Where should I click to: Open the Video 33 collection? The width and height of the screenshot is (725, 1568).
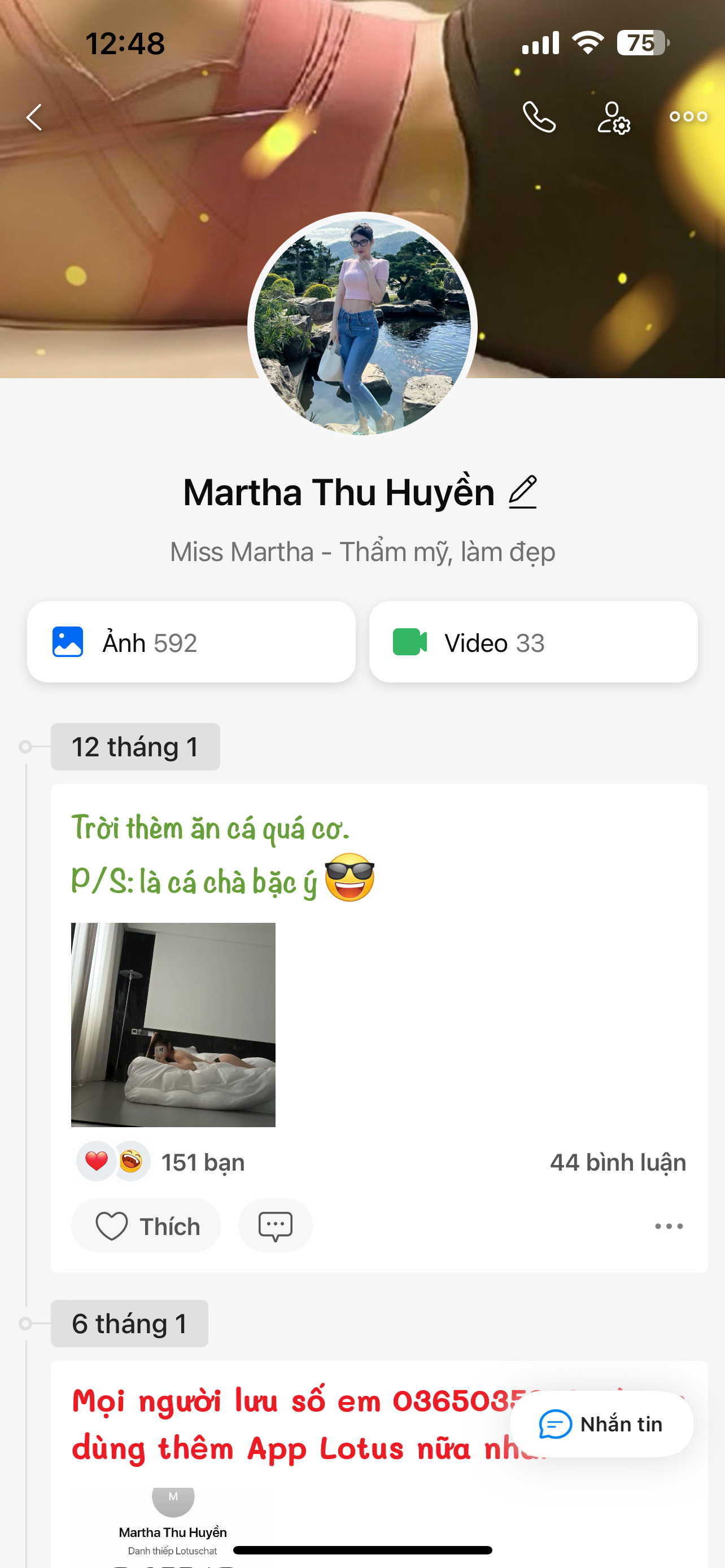pyautogui.click(x=533, y=642)
